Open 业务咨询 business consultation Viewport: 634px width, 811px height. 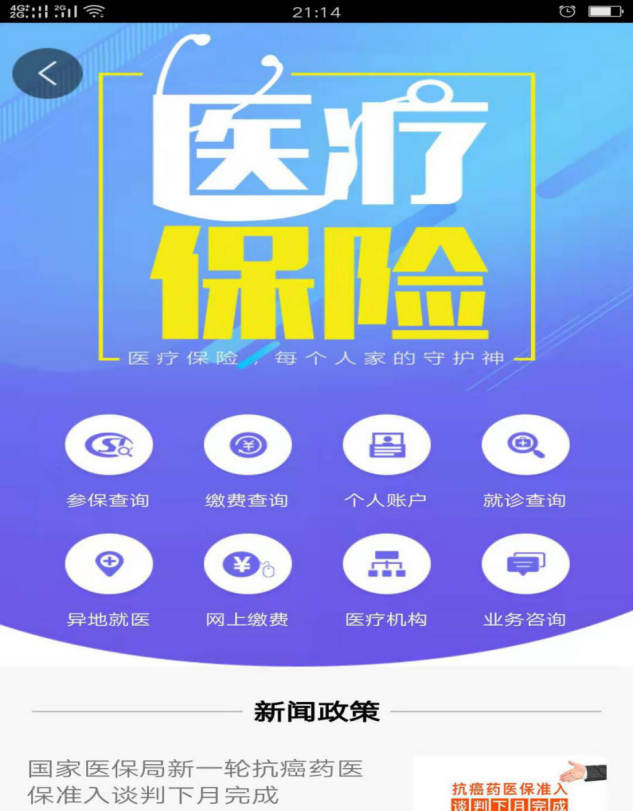(525, 565)
